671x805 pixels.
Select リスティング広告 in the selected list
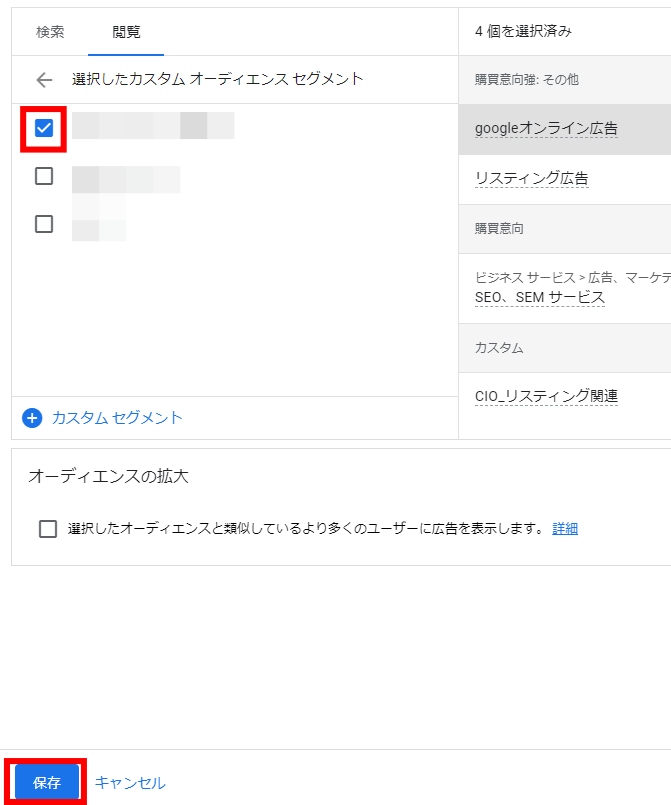531,179
